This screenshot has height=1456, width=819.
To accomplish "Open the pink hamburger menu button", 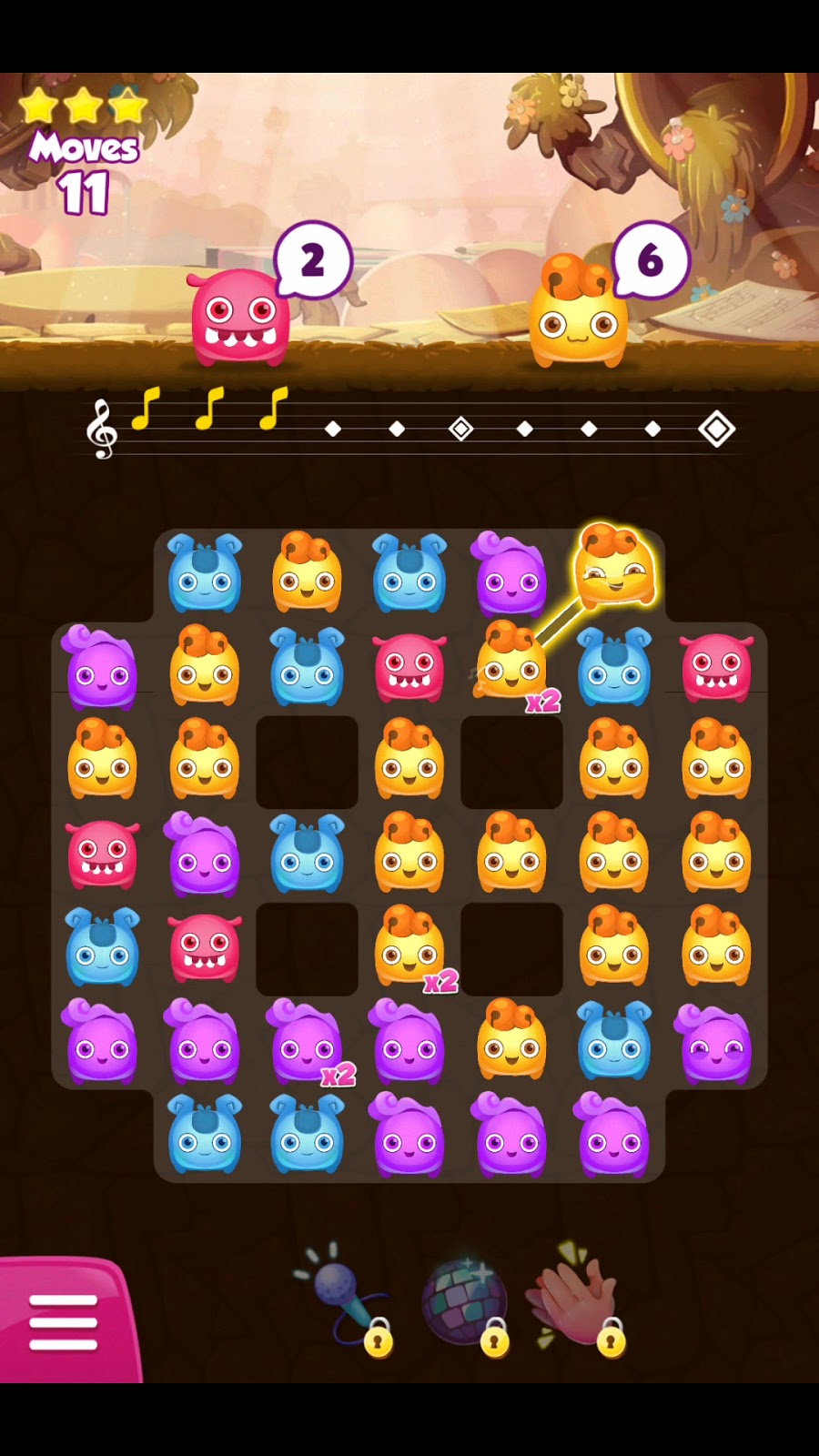I will tap(64, 1321).
